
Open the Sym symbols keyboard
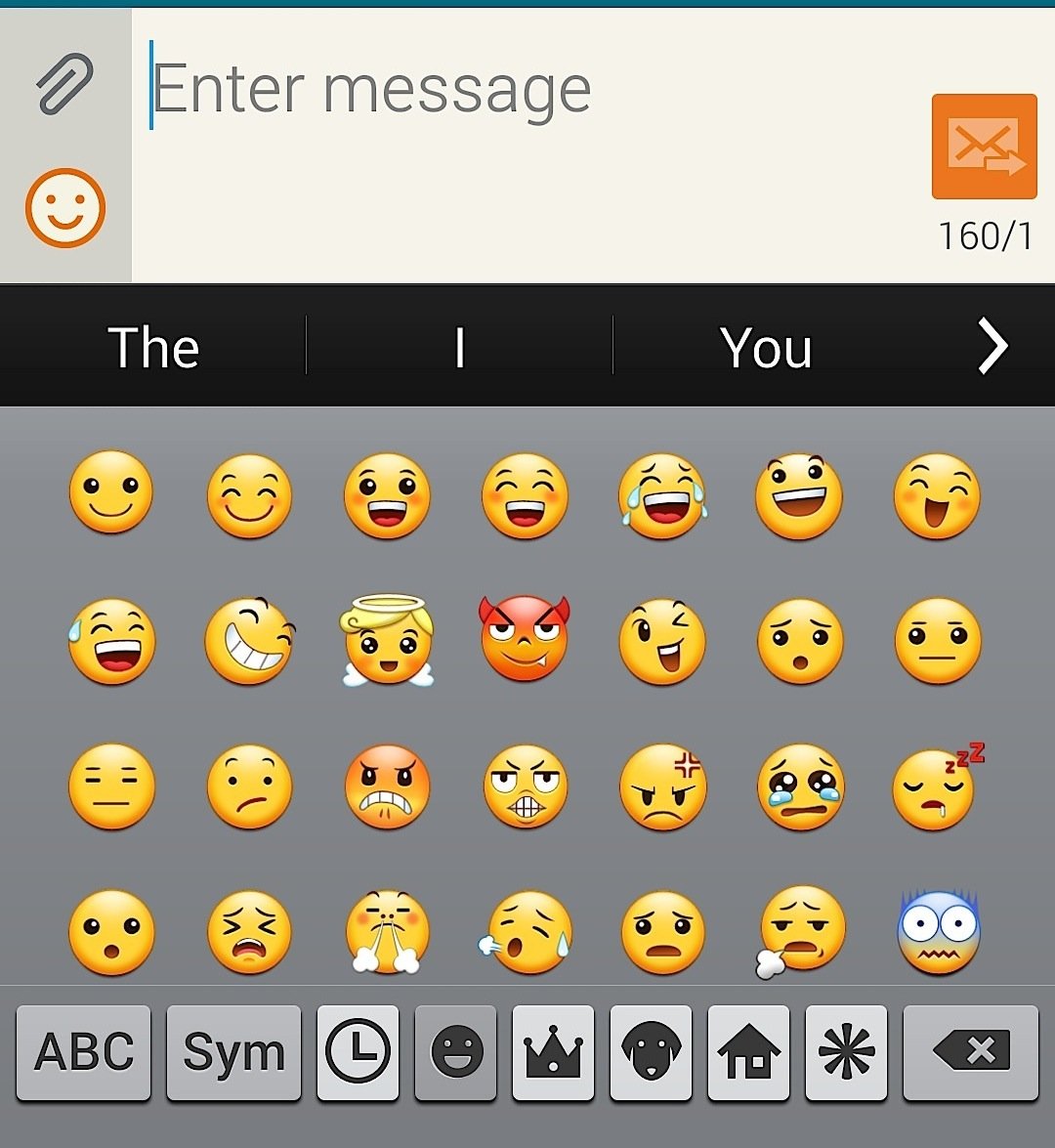coord(233,1052)
